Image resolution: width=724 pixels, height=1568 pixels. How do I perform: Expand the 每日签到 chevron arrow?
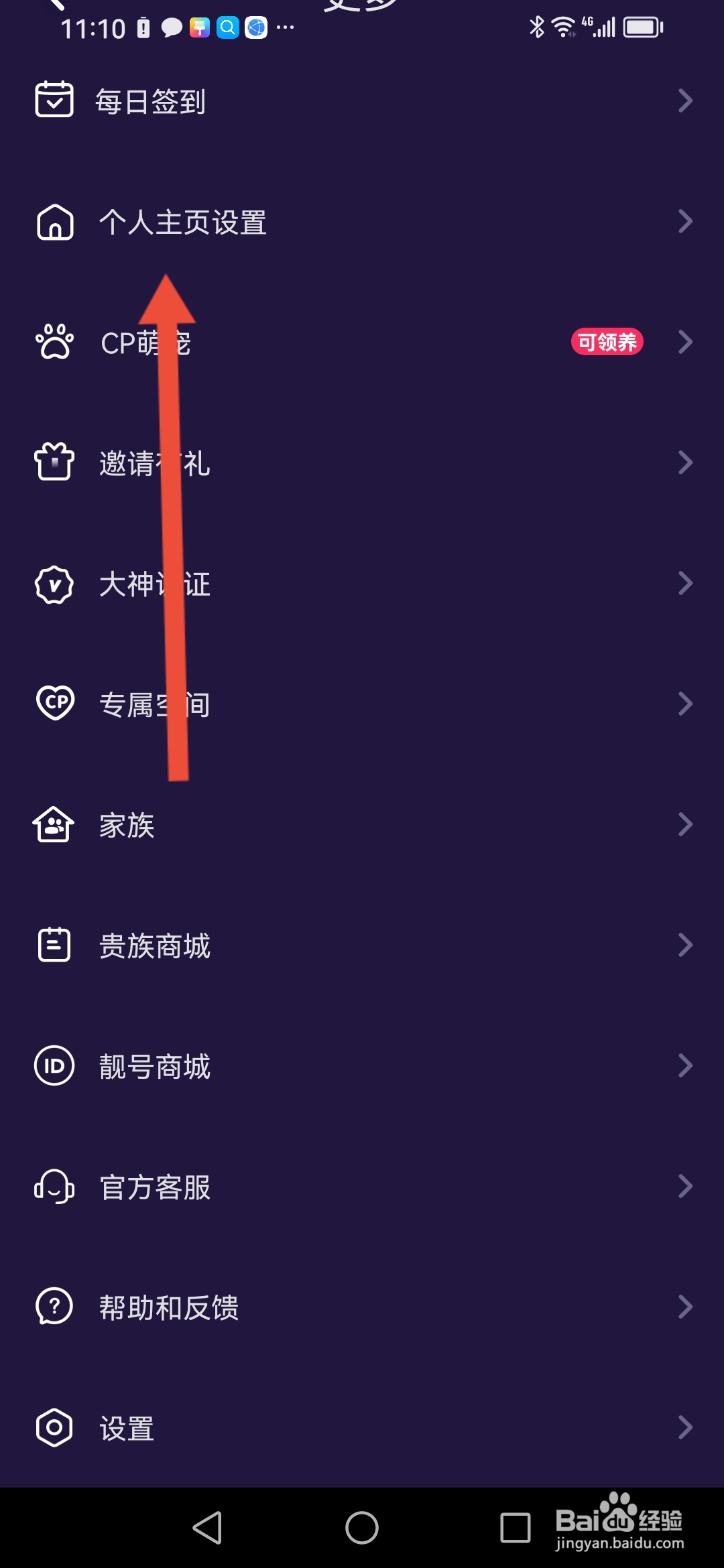(x=685, y=101)
